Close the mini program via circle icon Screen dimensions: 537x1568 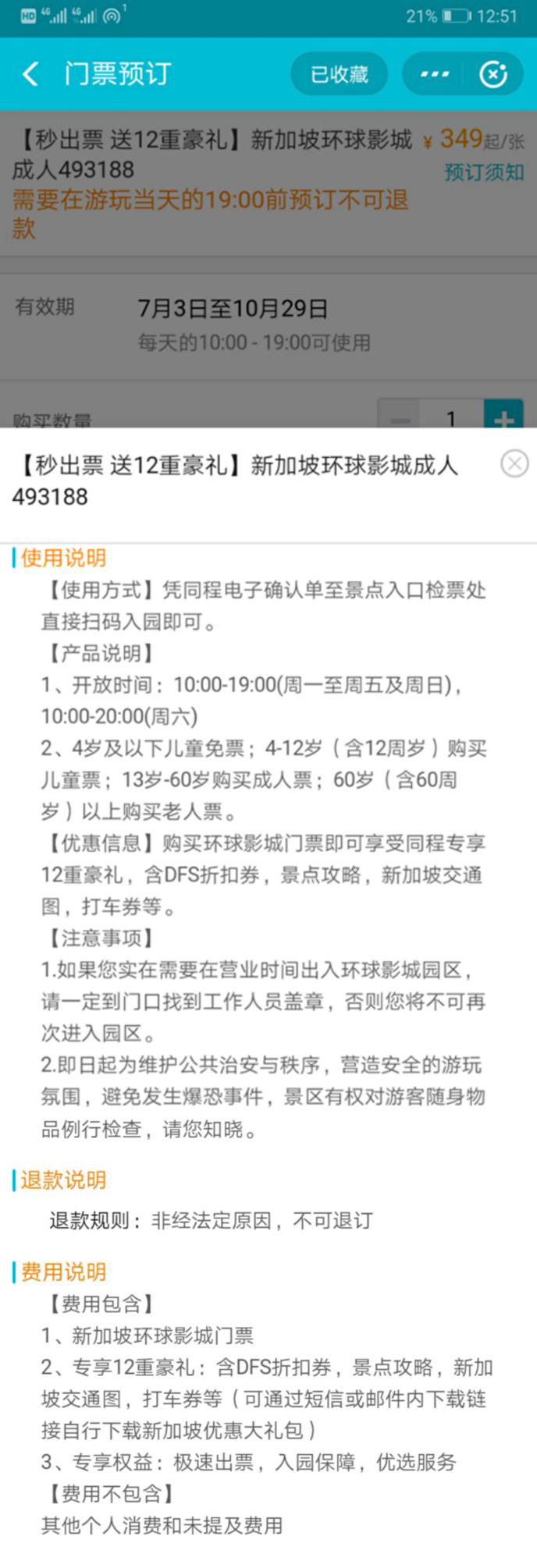(x=493, y=75)
